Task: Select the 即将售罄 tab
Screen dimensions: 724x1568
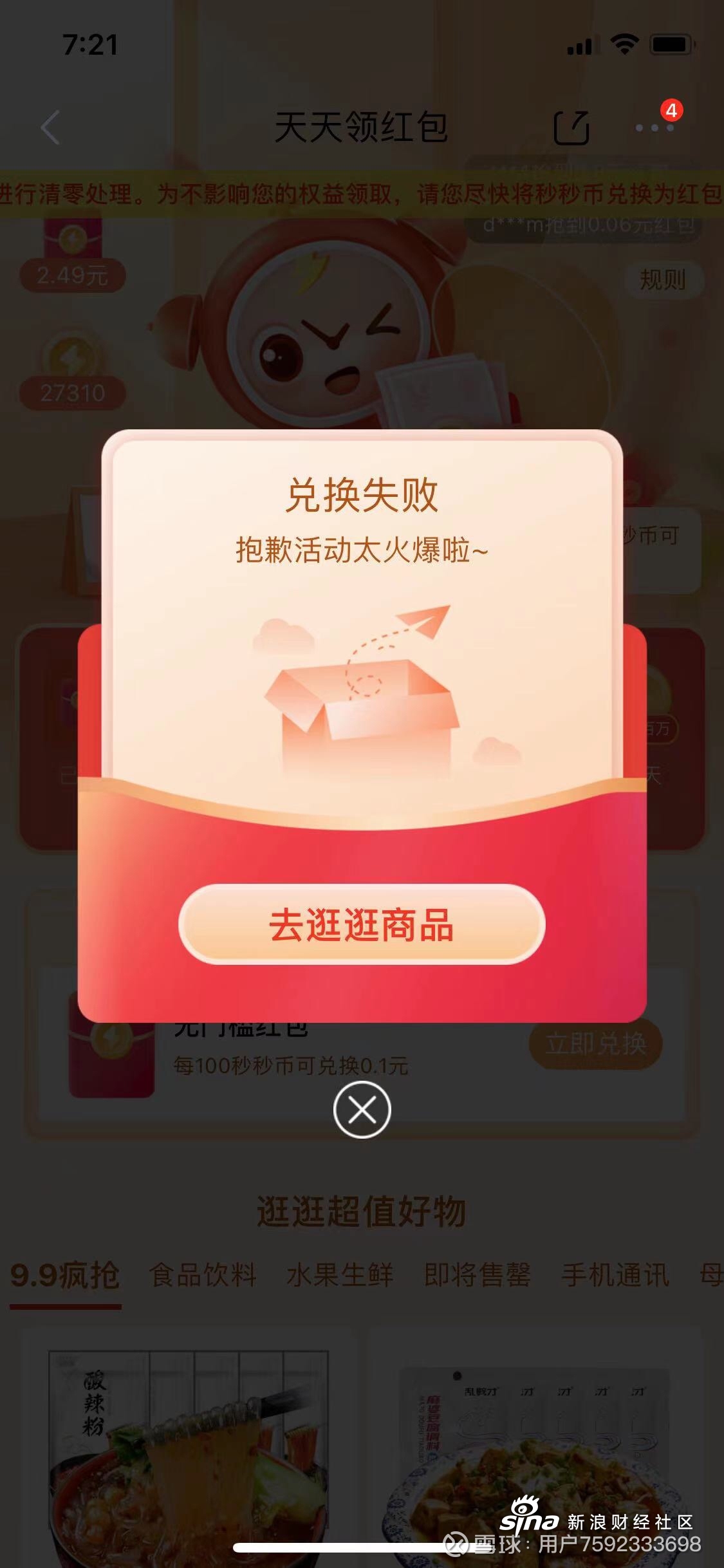Action: [478, 1275]
